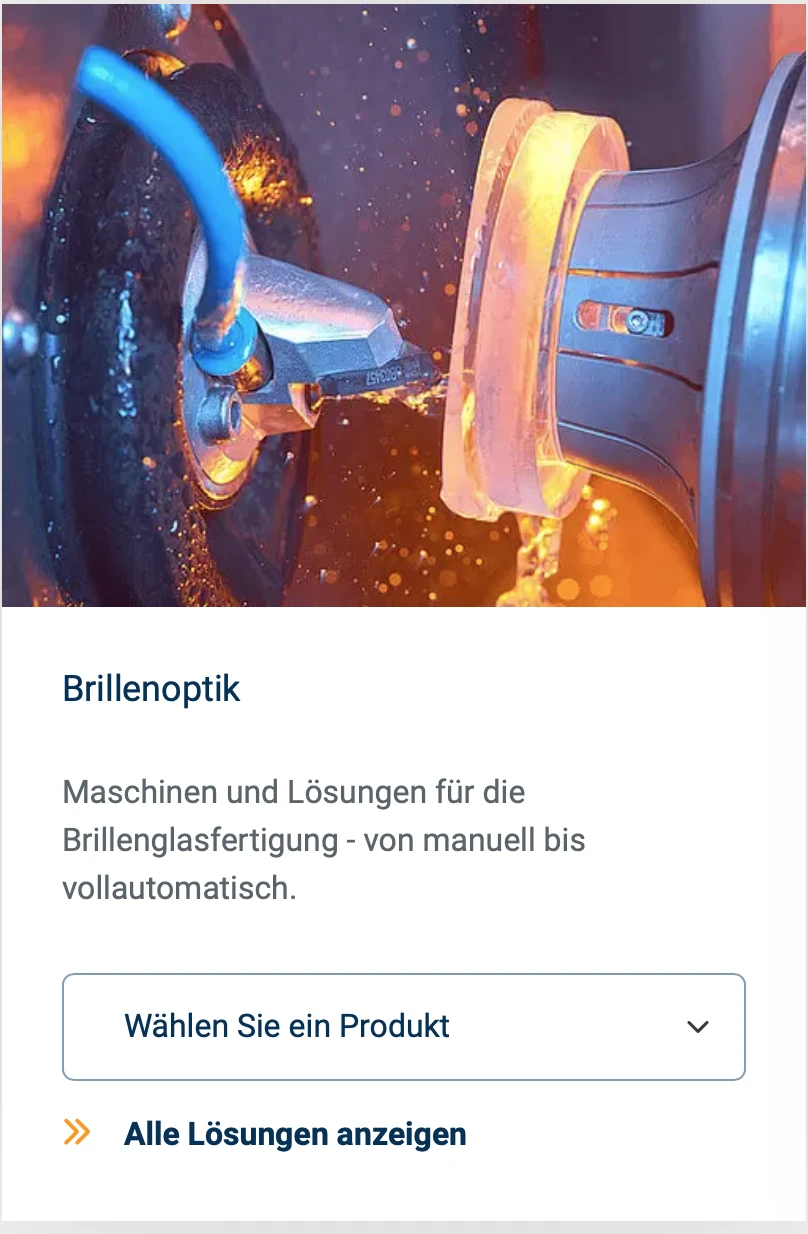Open the 'Alle Lösungen anzeigen' link

(294, 1134)
